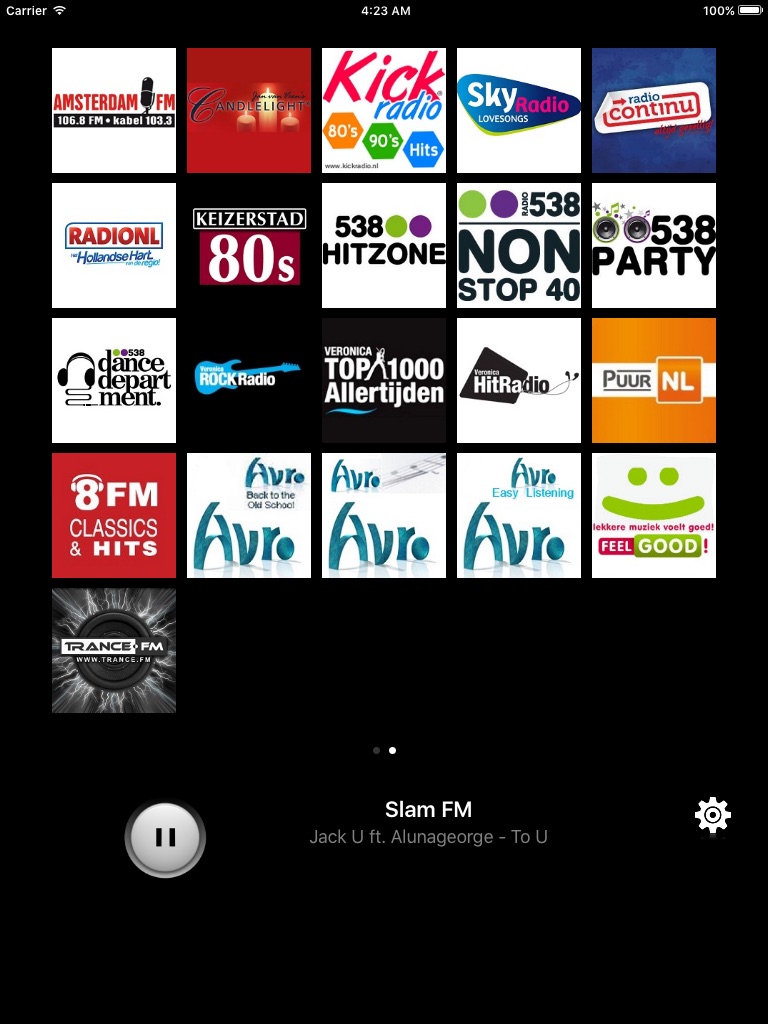Start the Feel Good station

654,515
